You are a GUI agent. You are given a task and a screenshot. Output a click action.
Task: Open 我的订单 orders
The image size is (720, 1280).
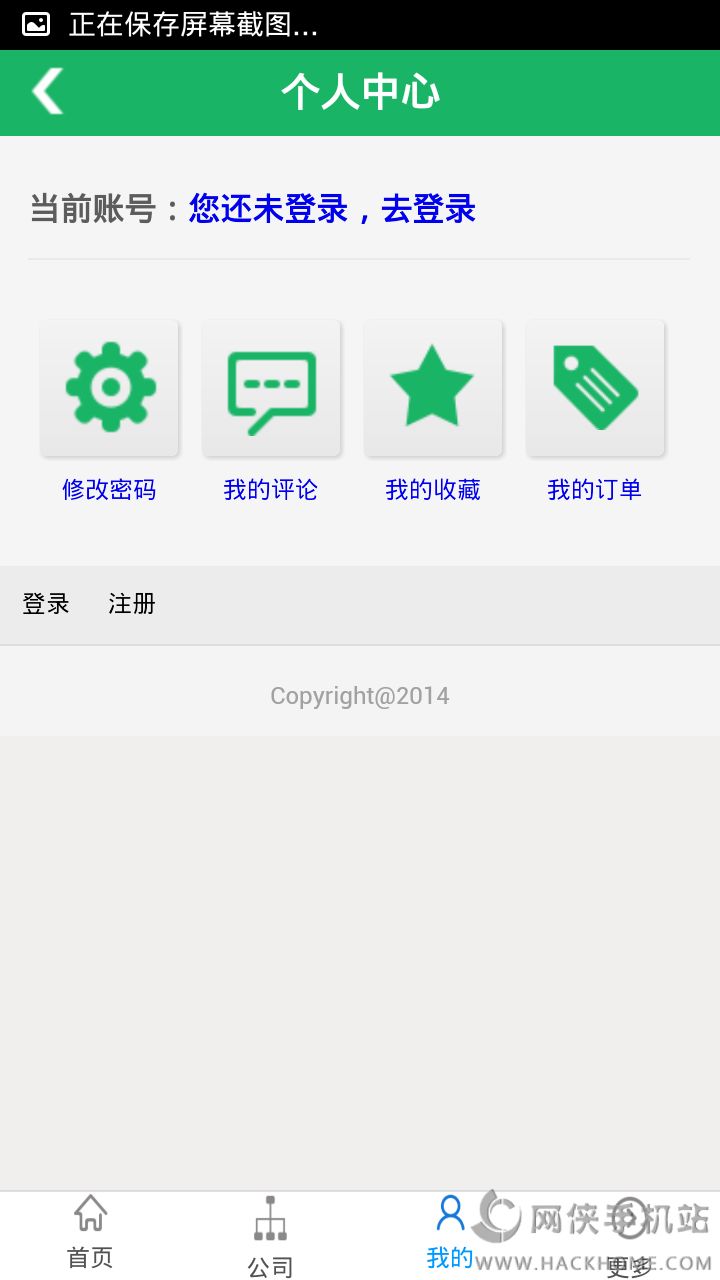[595, 389]
